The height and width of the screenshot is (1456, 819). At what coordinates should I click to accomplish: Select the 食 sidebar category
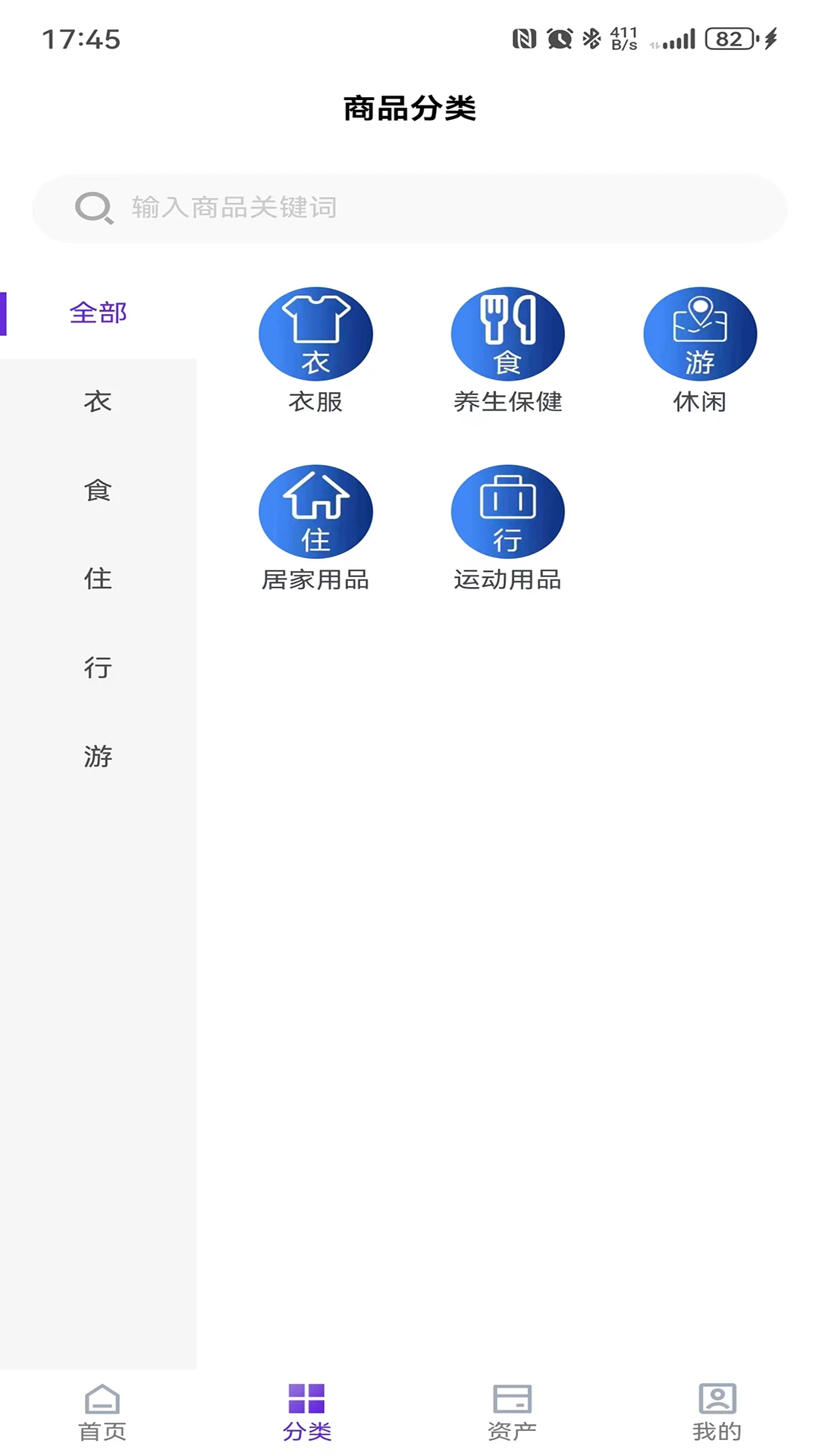[x=97, y=491]
